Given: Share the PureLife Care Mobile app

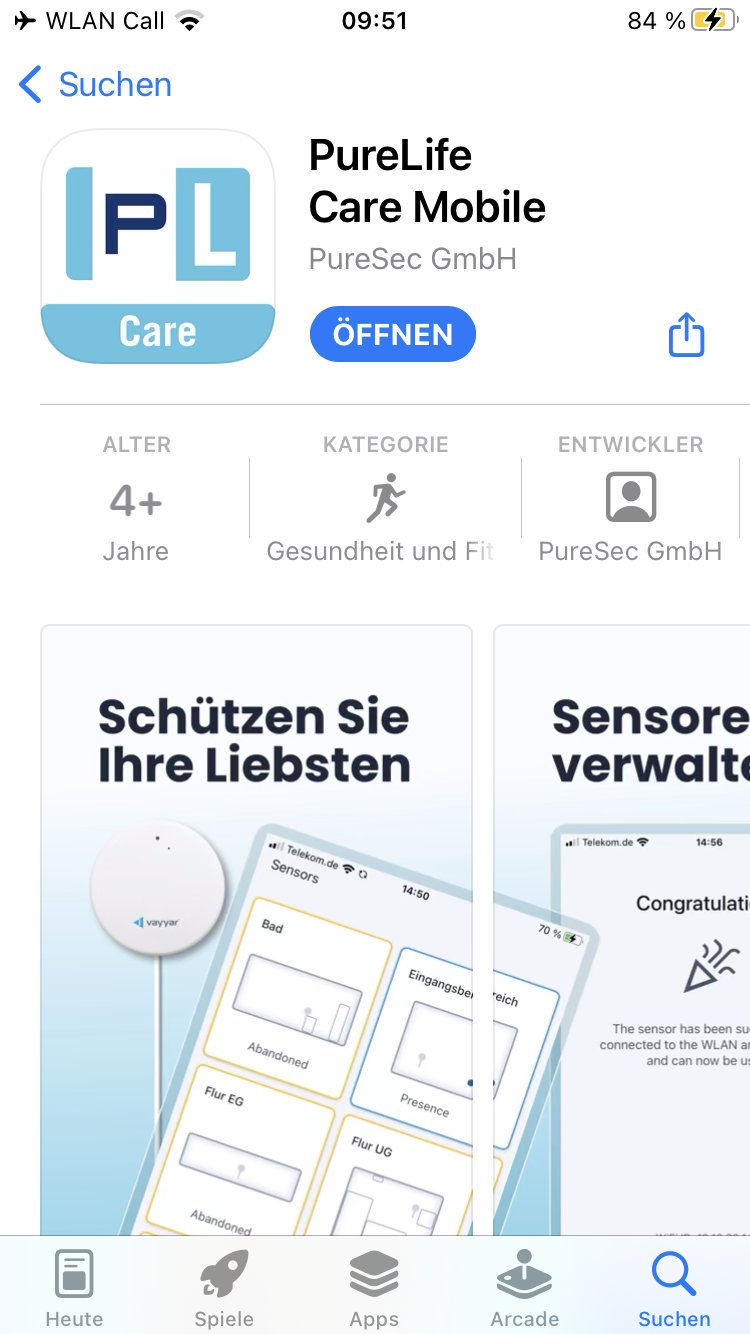Looking at the screenshot, I should tap(686, 334).
